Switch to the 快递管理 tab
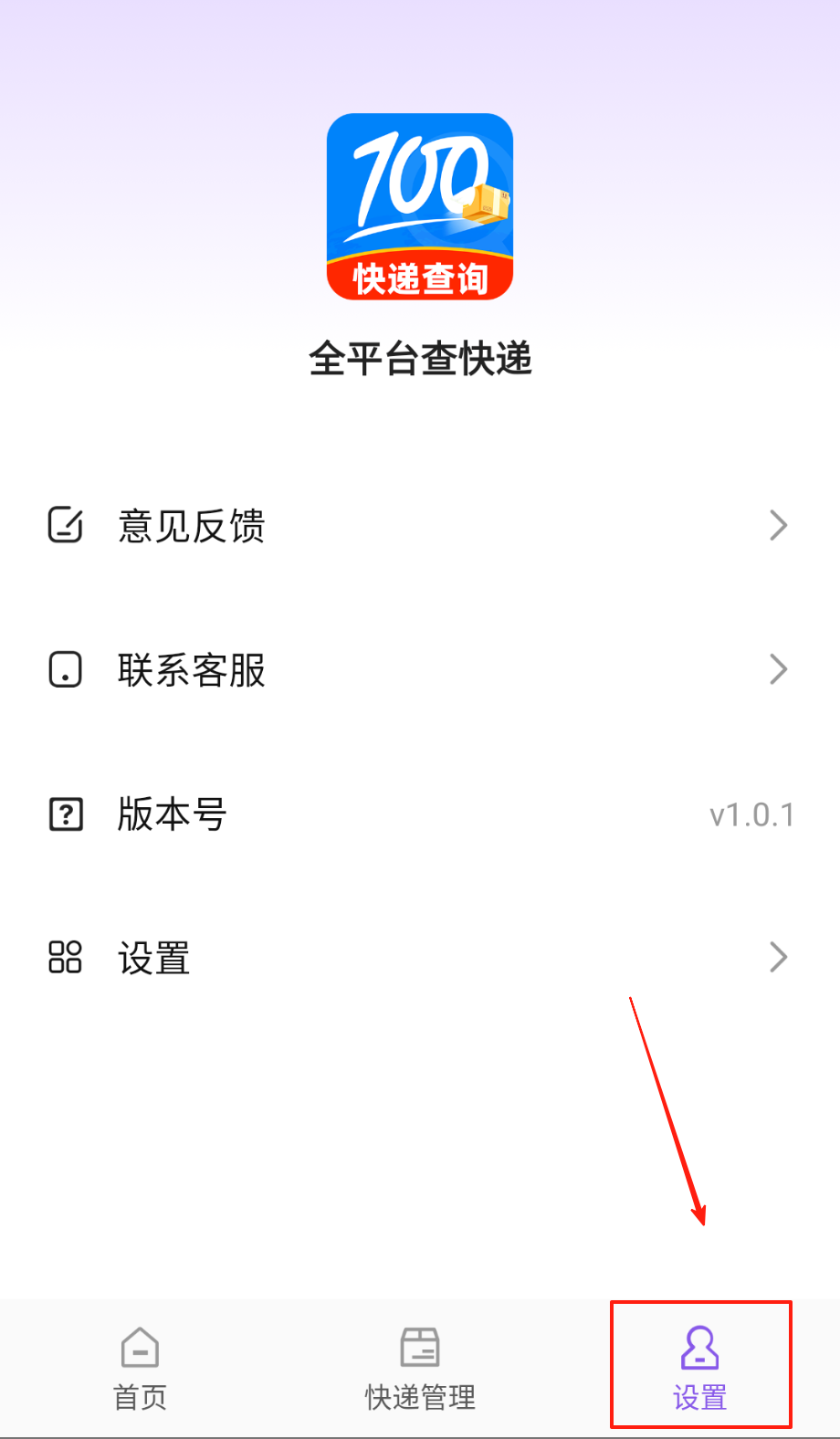840x1439 pixels. pos(420,1368)
